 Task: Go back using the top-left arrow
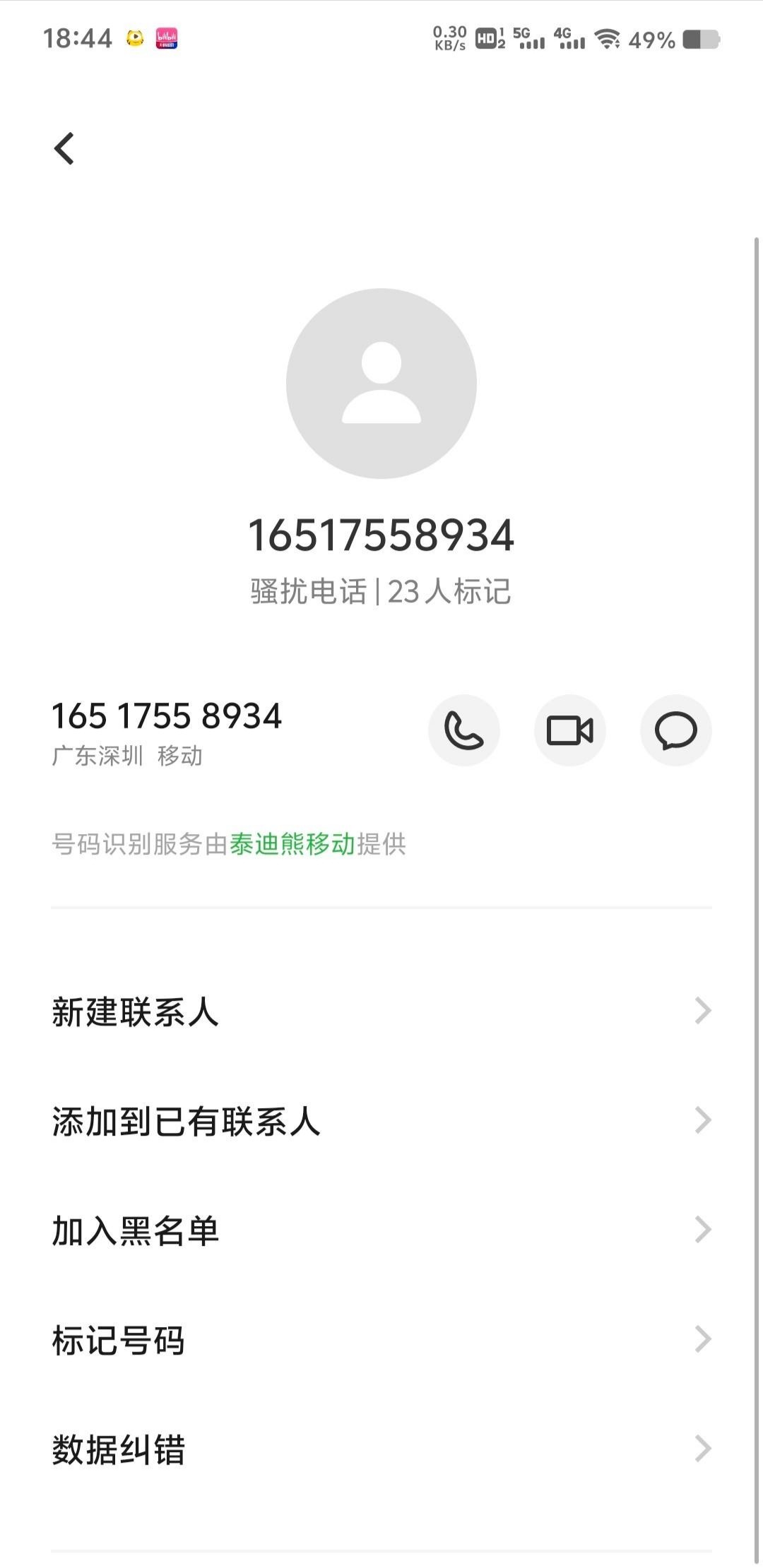tap(64, 148)
